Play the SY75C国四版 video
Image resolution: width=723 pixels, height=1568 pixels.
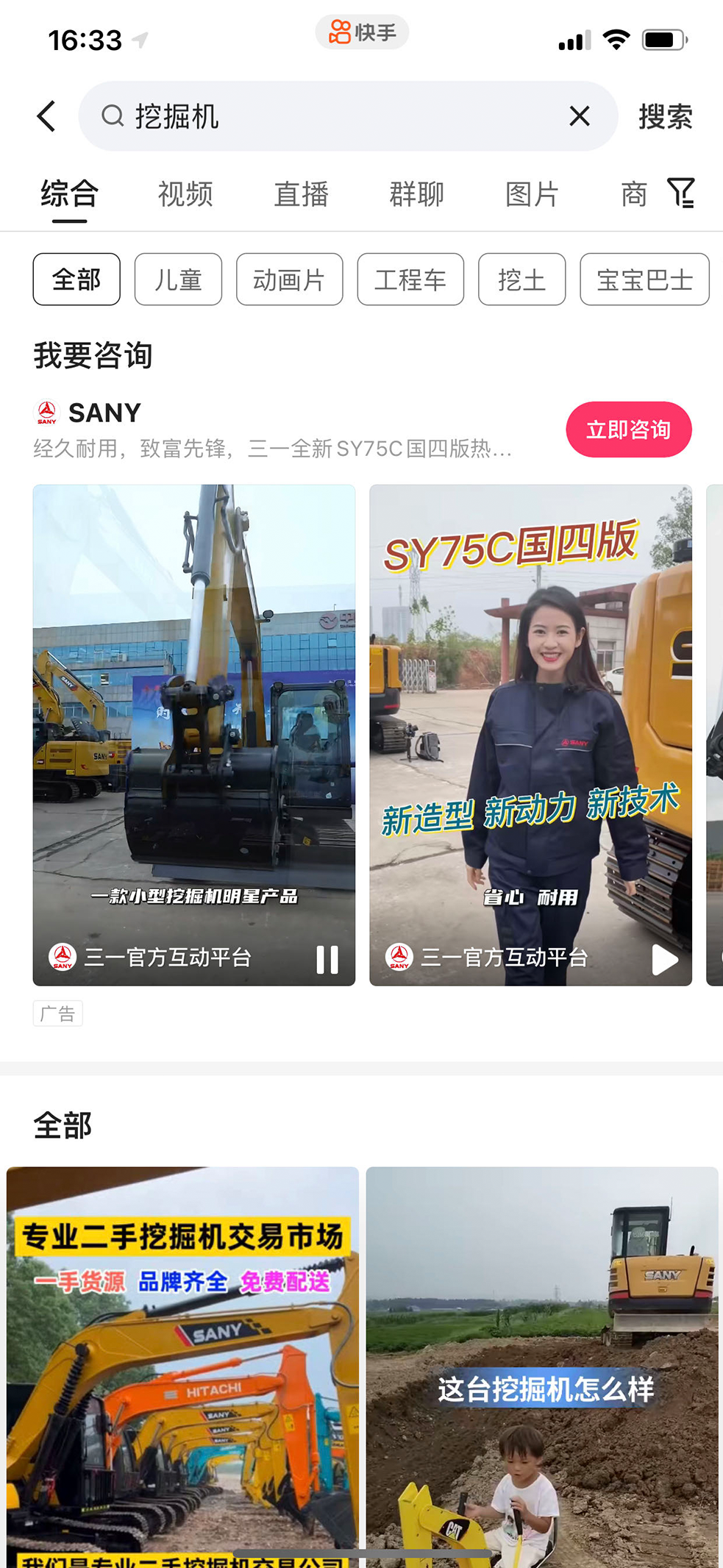pos(664,959)
